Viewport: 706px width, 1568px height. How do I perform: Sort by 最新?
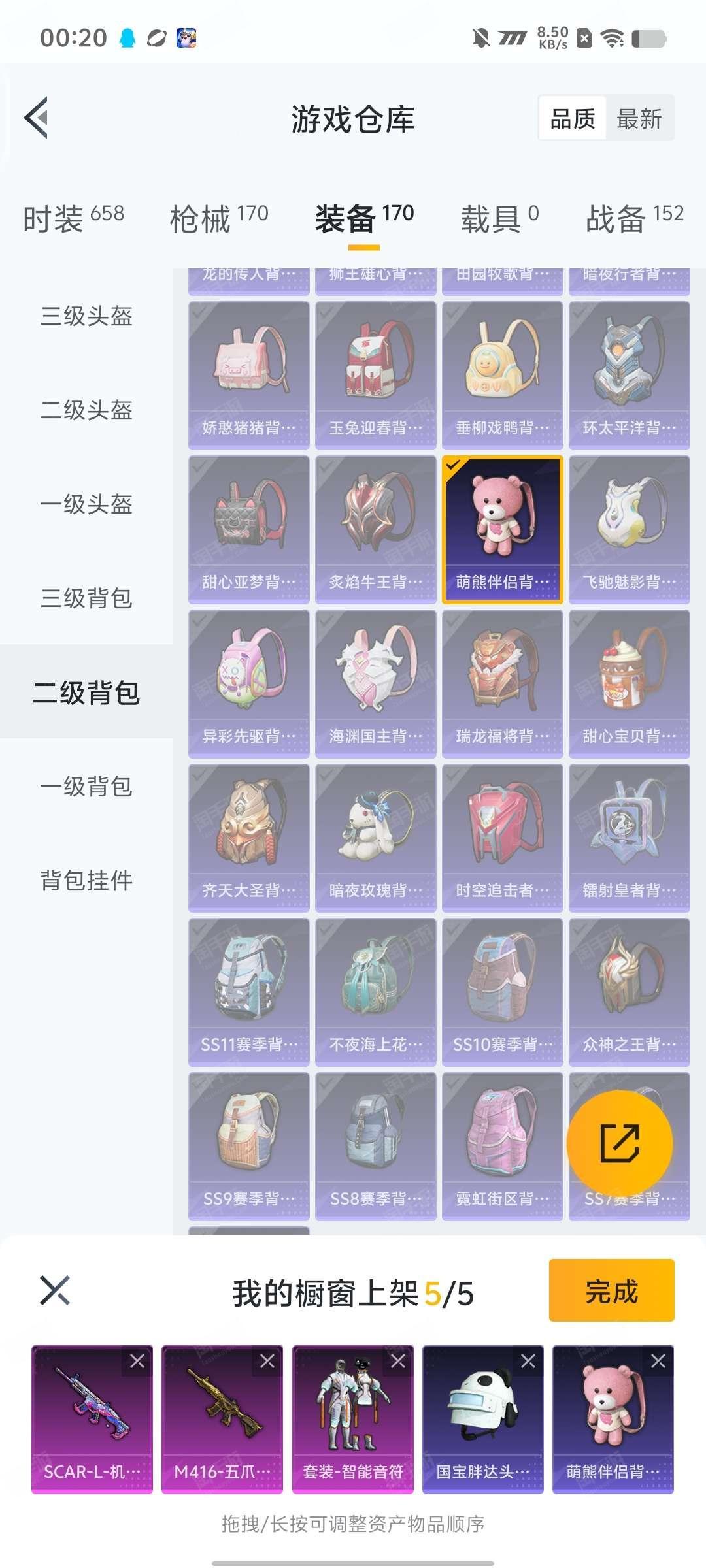[x=639, y=119]
